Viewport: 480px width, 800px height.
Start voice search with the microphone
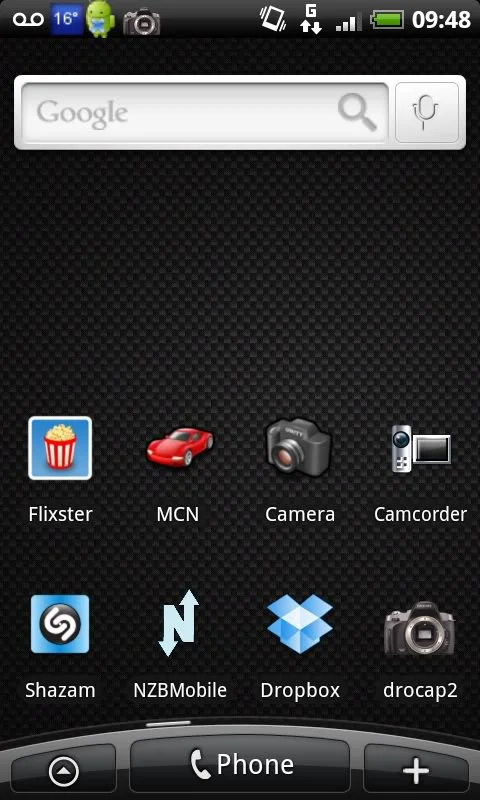[426, 112]
